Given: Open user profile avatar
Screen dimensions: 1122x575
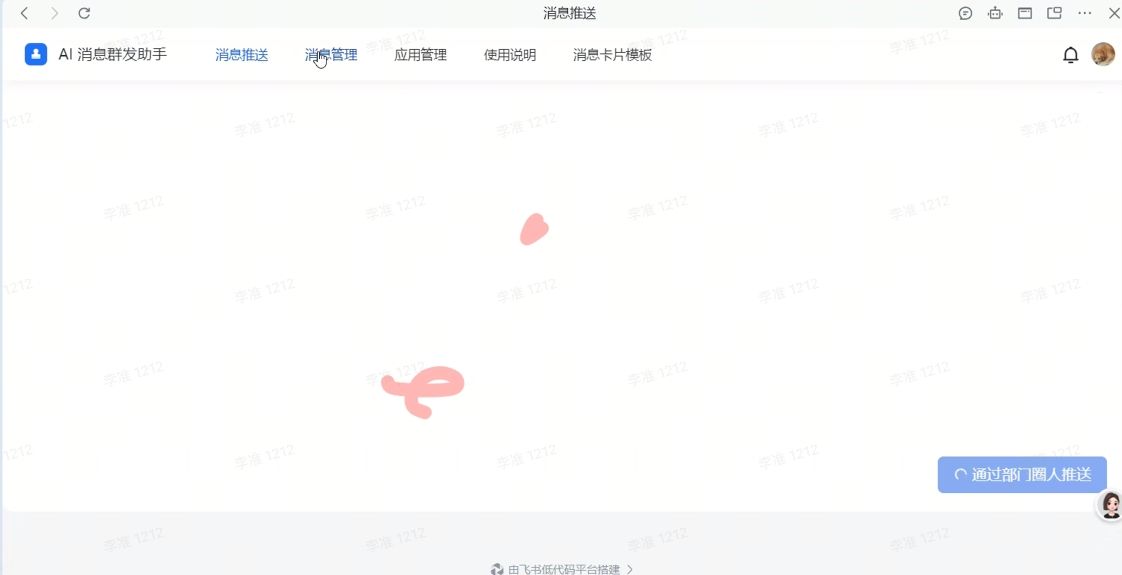Looking at the screenshot, I should [1103, 54].
